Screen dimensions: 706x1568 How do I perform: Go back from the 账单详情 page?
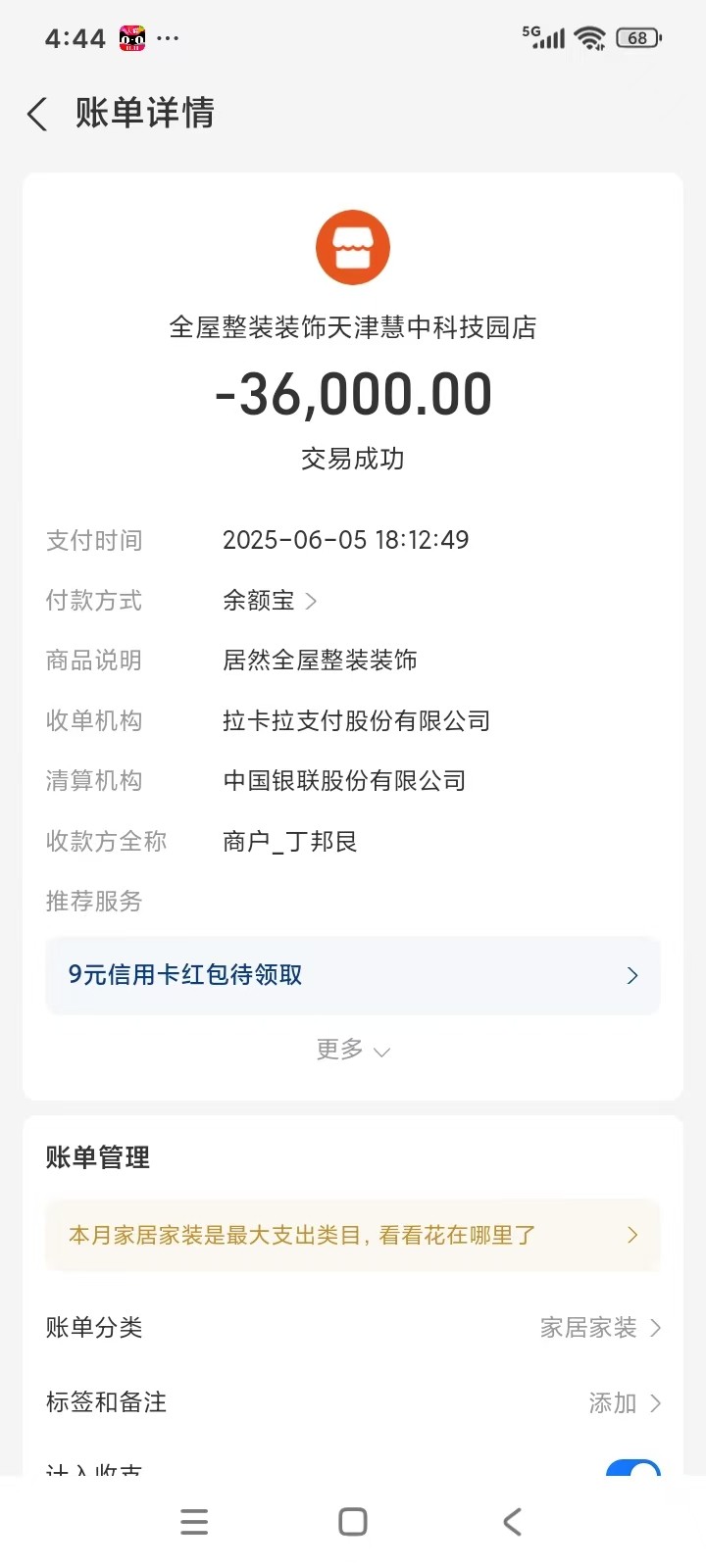tap(37, 115)
